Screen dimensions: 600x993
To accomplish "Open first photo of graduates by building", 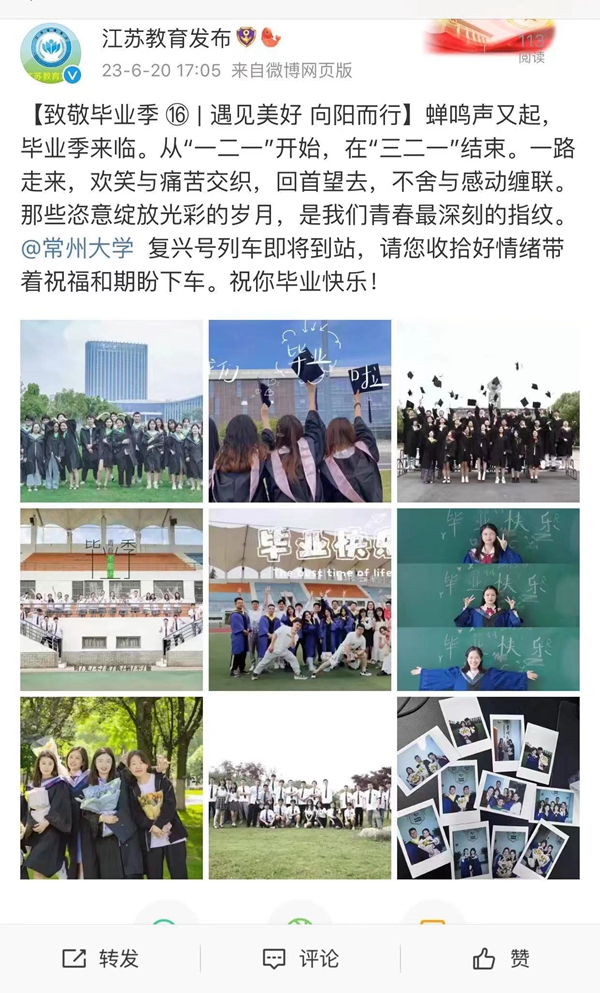I will click(111, 410).
